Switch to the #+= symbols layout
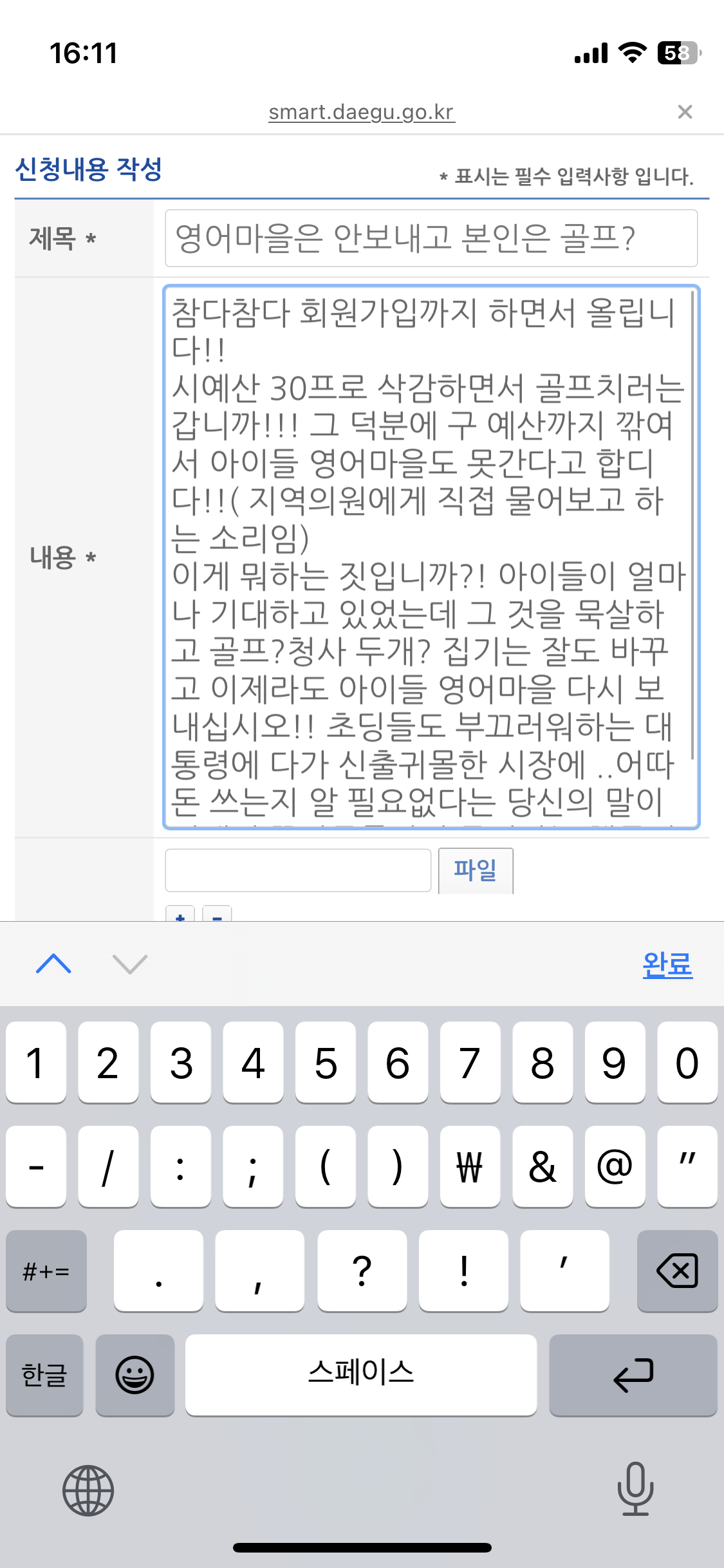This screenshot has height=1568, width=724. pyautogui.click(x=46, y=1271)
